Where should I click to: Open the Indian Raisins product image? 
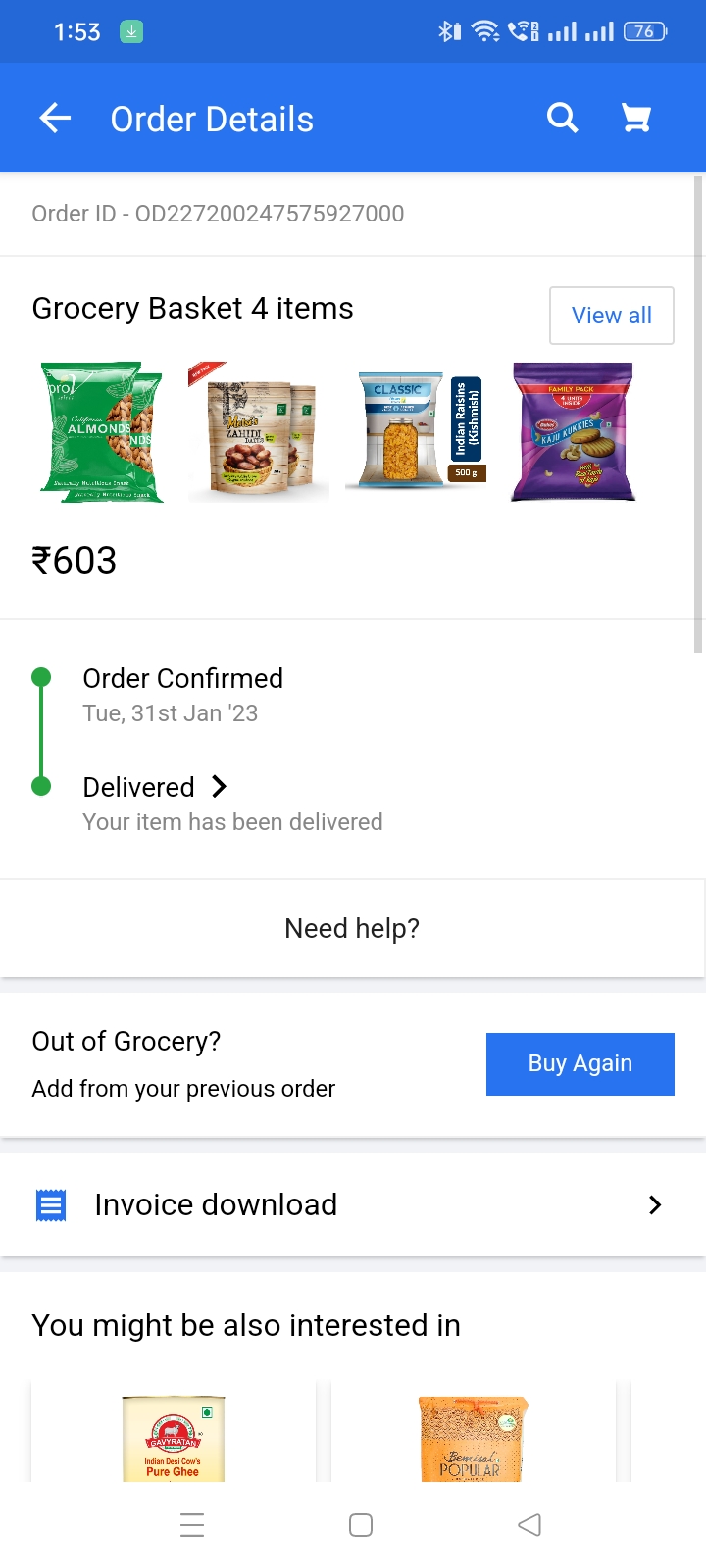point(417,432)
